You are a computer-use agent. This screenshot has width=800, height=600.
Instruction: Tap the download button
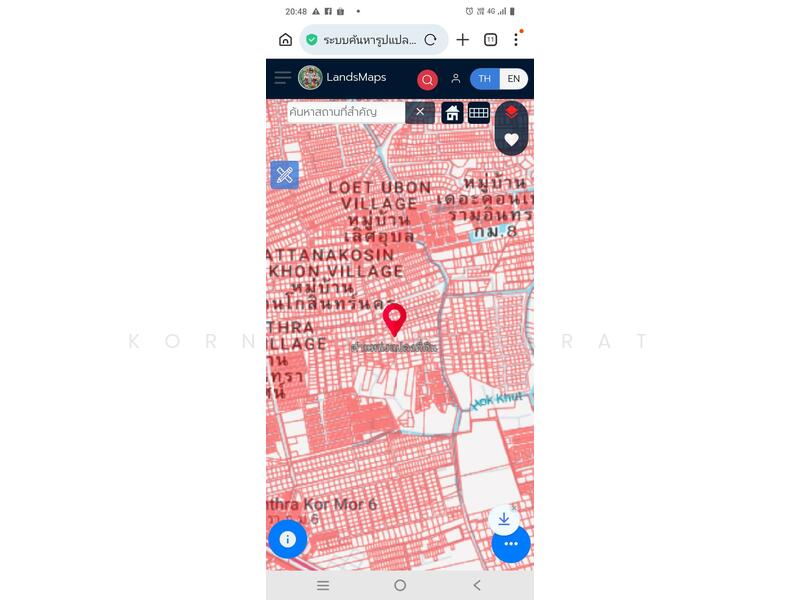tap(504, 519)
